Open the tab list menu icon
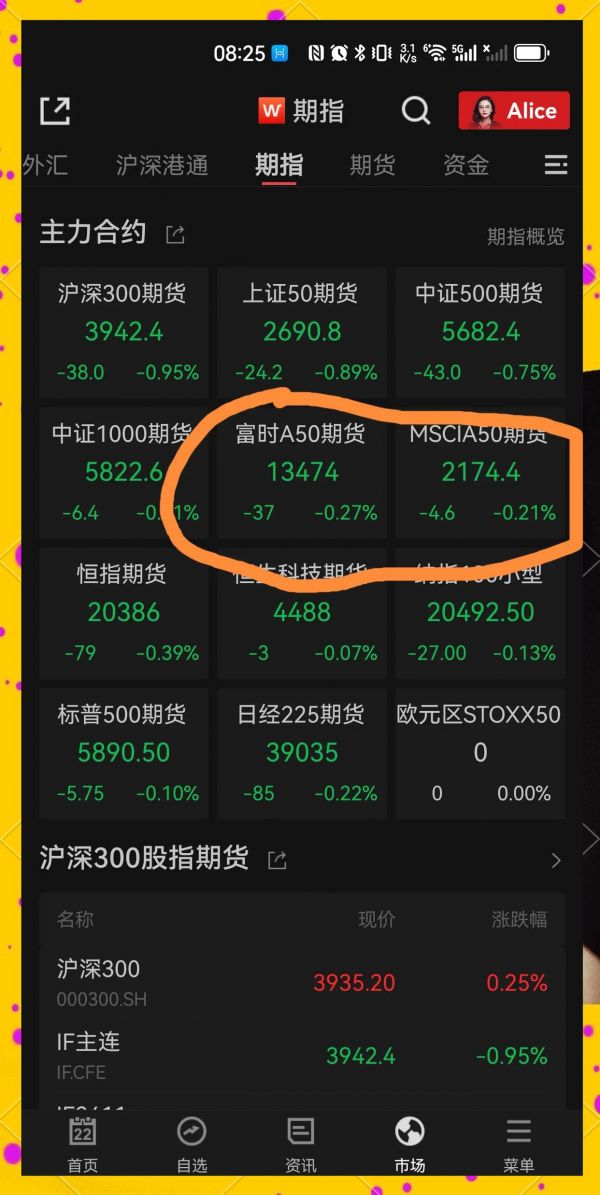Screen dimensions: 600x1195 (557, 165)
